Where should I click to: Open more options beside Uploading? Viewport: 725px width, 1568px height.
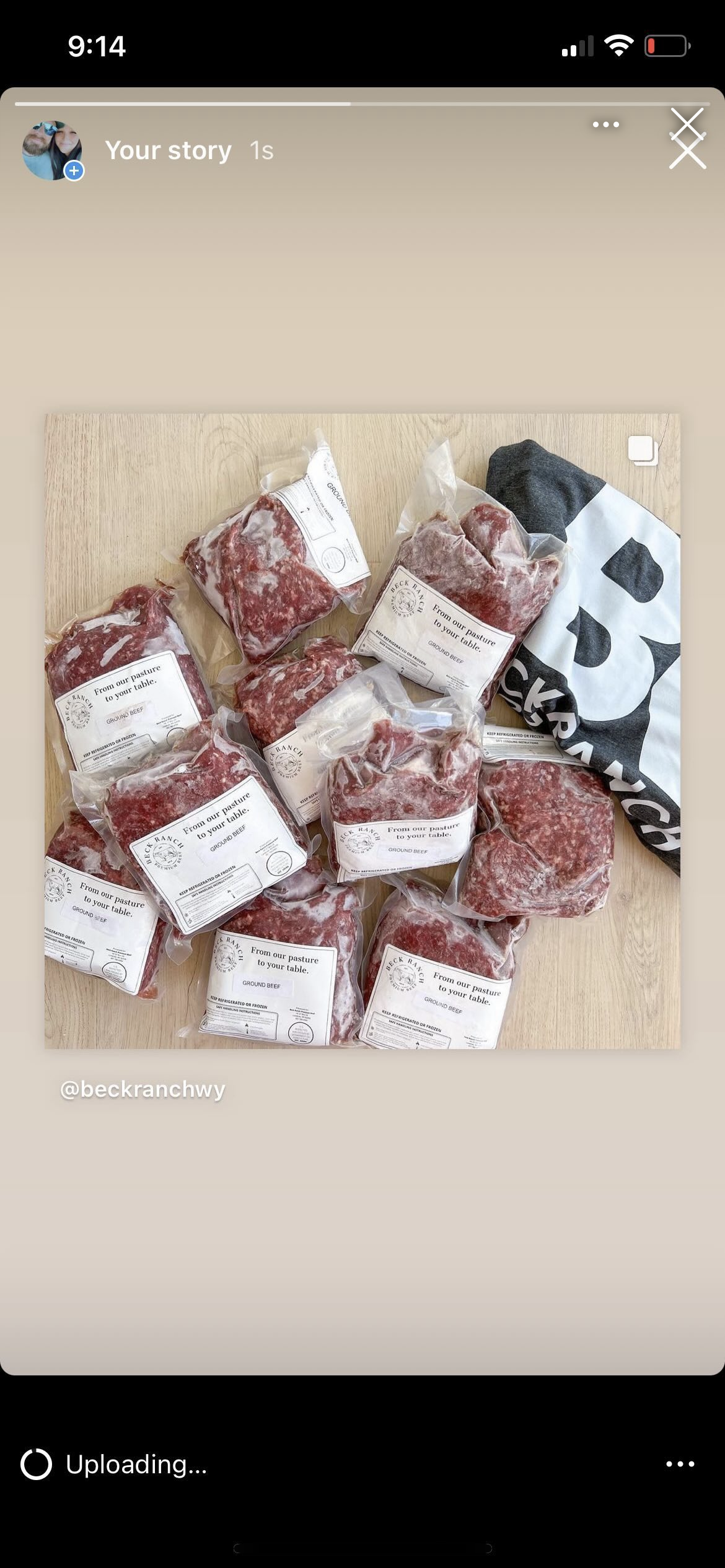(680, 1464)
